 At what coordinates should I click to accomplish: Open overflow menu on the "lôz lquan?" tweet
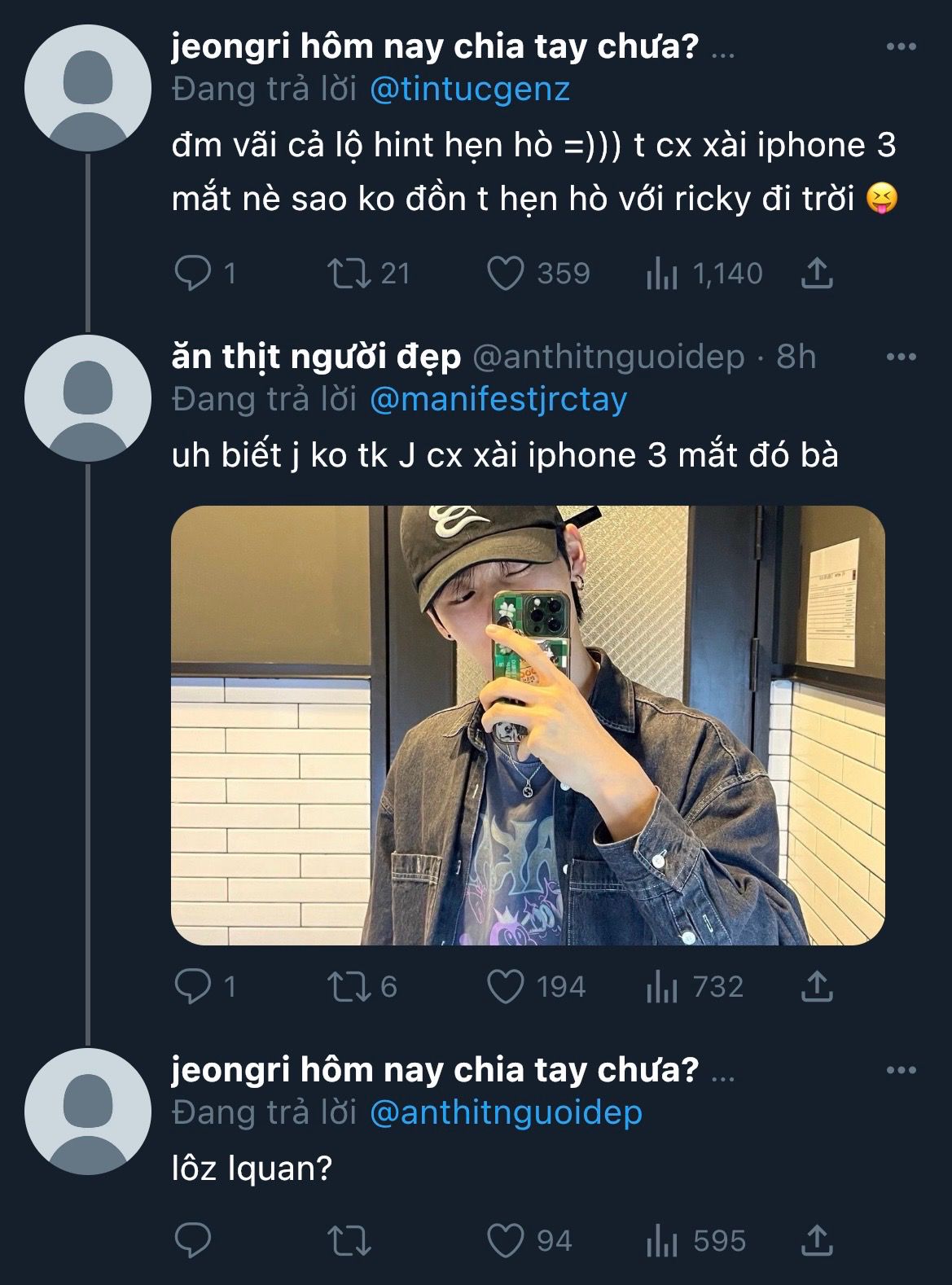point(901,1070)
